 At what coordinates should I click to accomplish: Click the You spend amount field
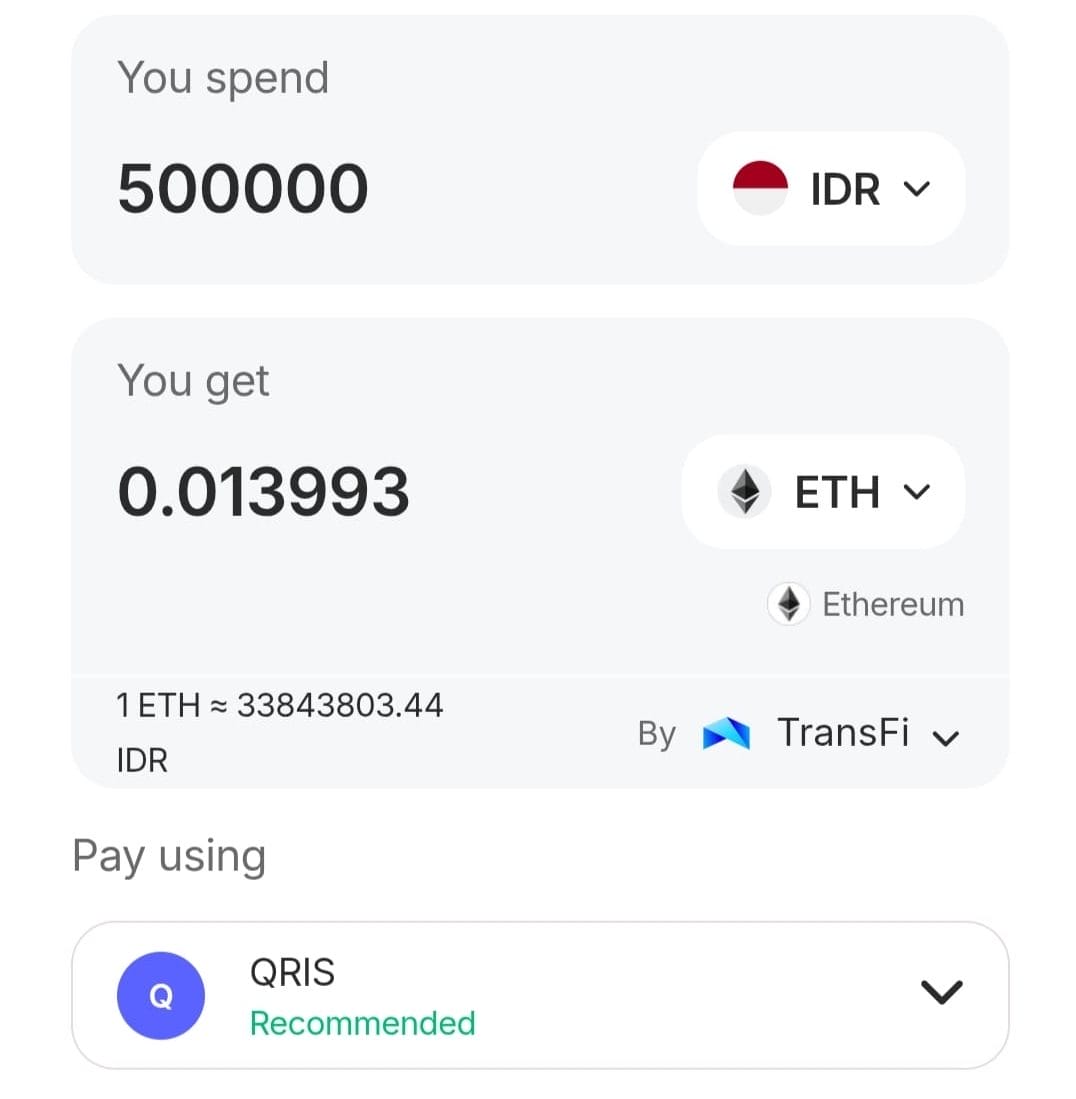(x=243, y=187)
